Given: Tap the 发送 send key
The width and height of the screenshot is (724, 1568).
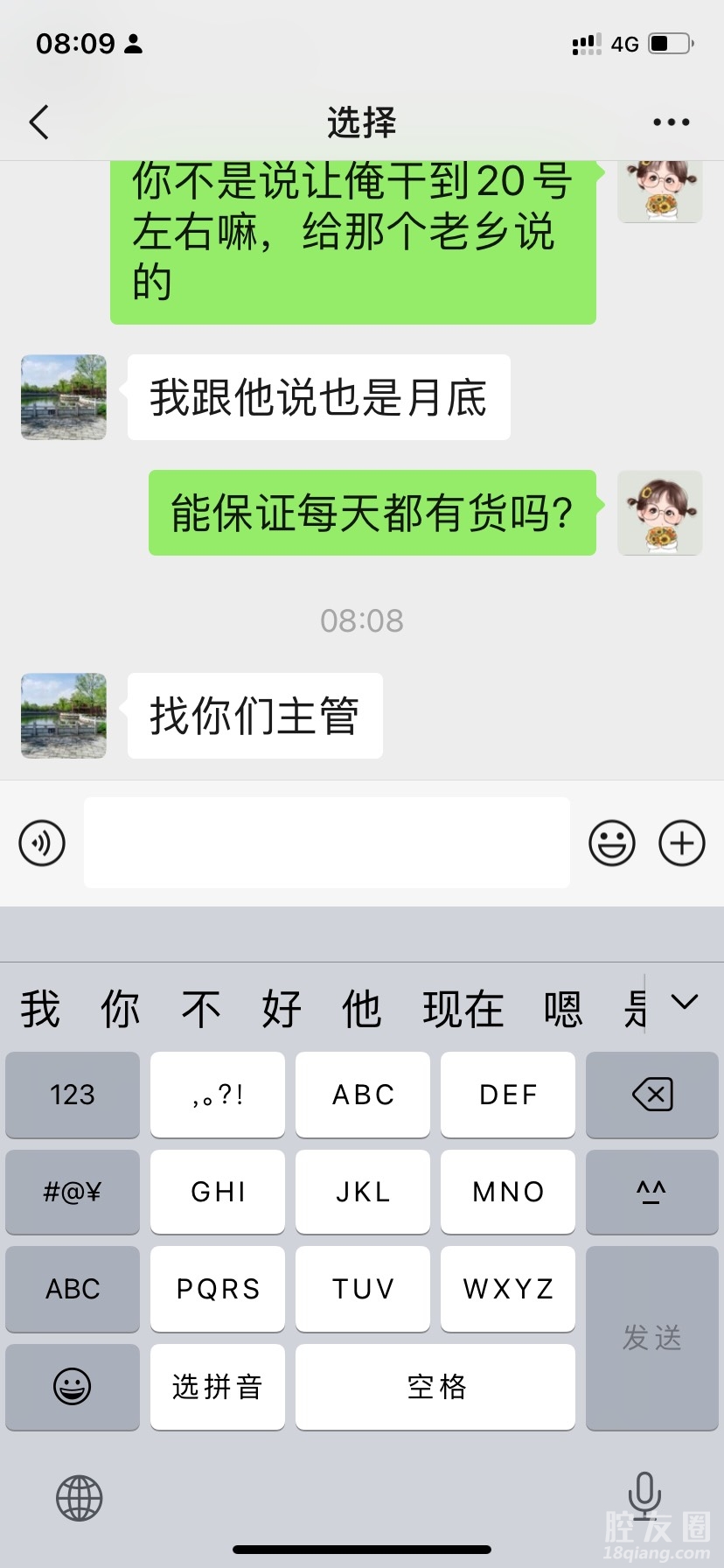Looking at the screenshot, I should point(651,1337).
